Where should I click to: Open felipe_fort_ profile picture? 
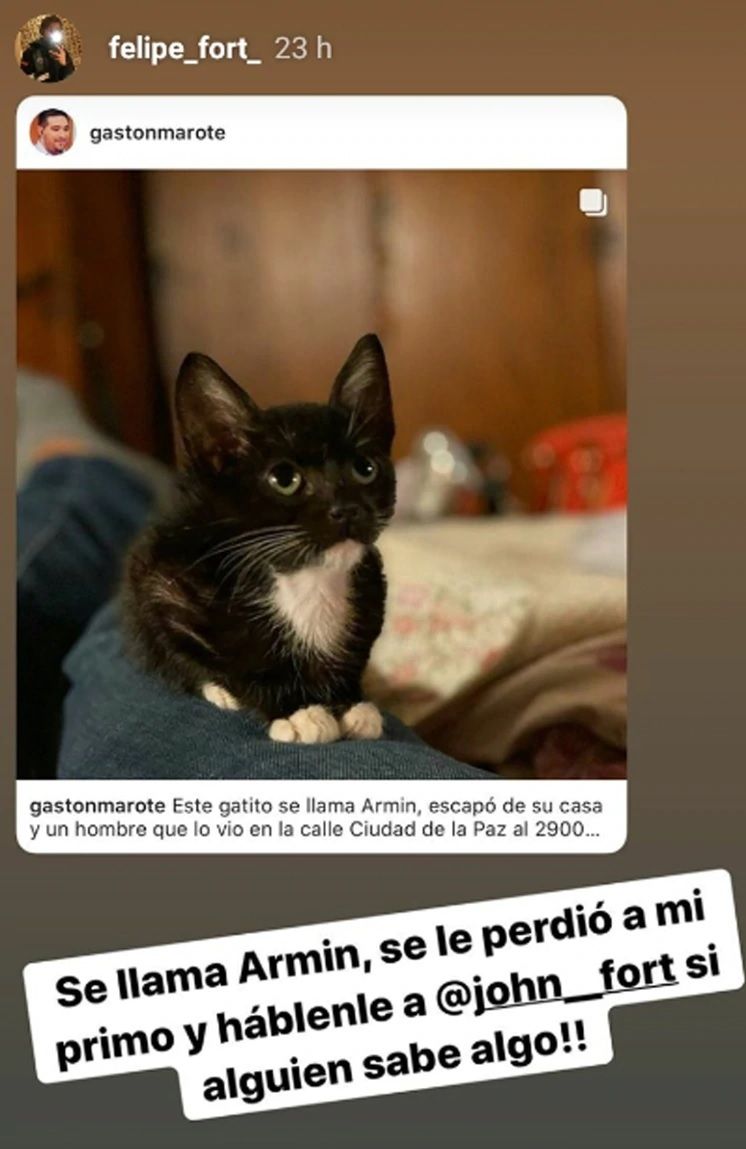(48, 48)
